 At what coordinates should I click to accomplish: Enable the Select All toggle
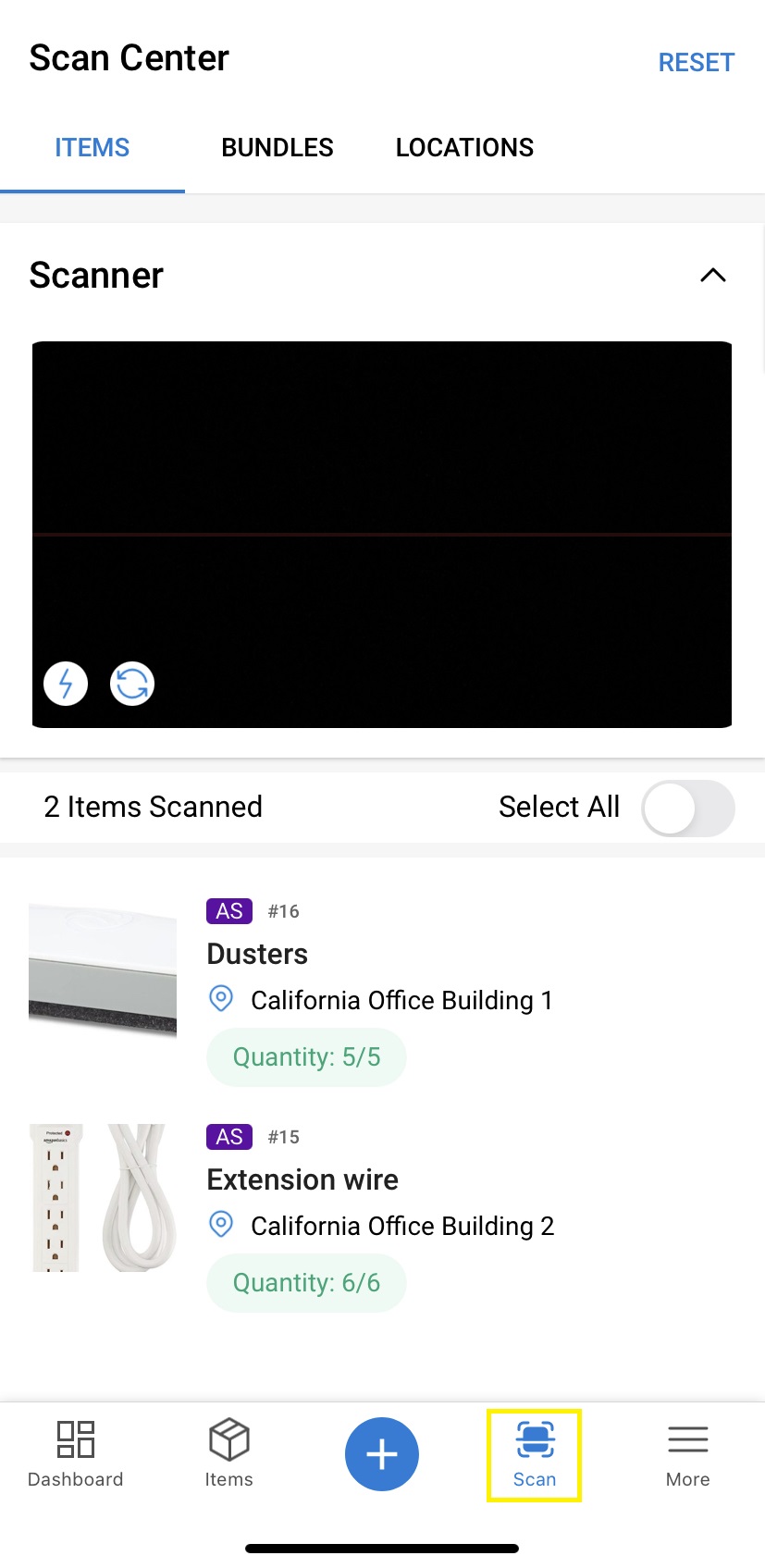(x=687, y=808)
